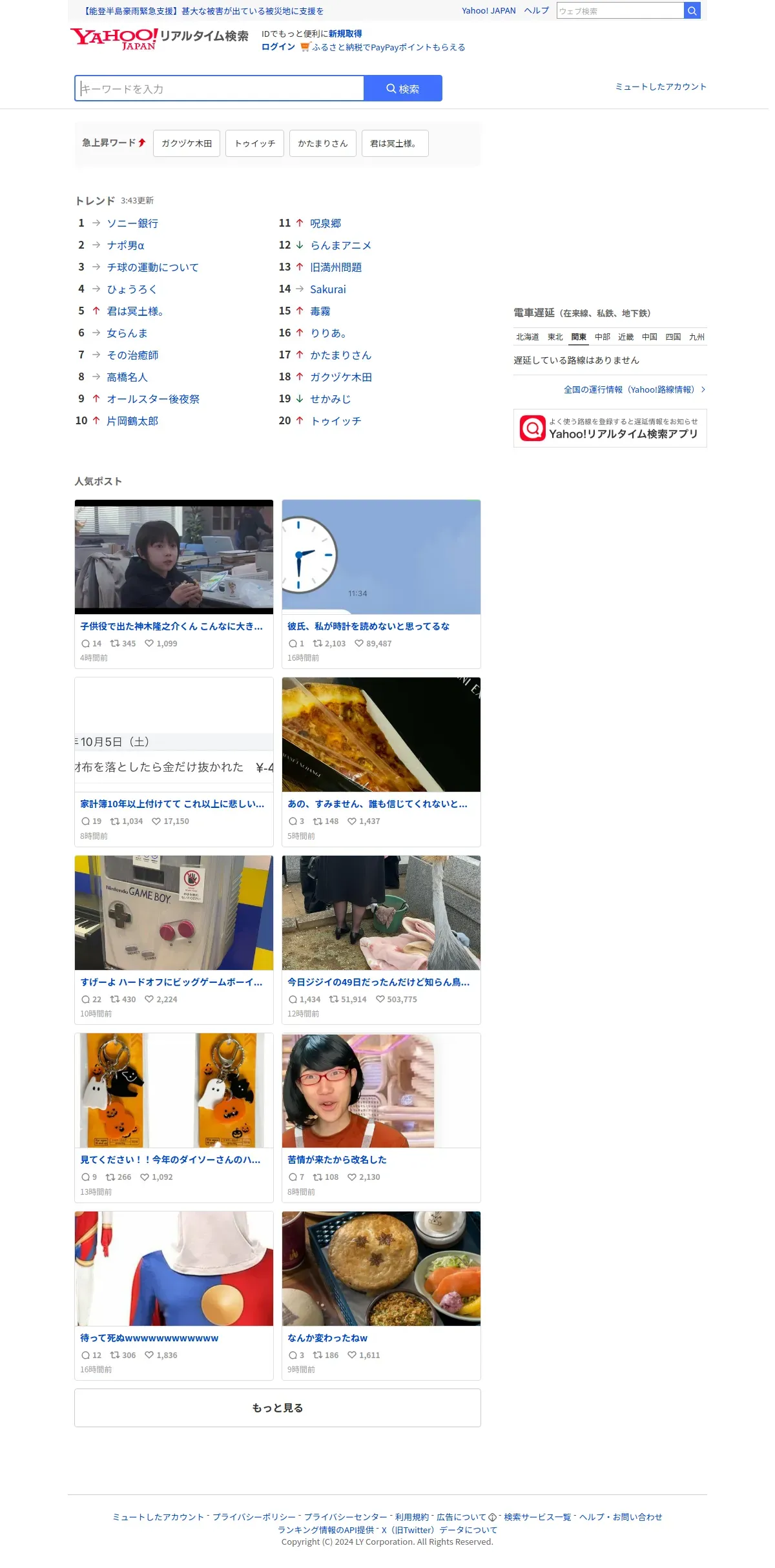Open the ビッグゲームボーイ Hard Off post

click(x=171, y=982)
